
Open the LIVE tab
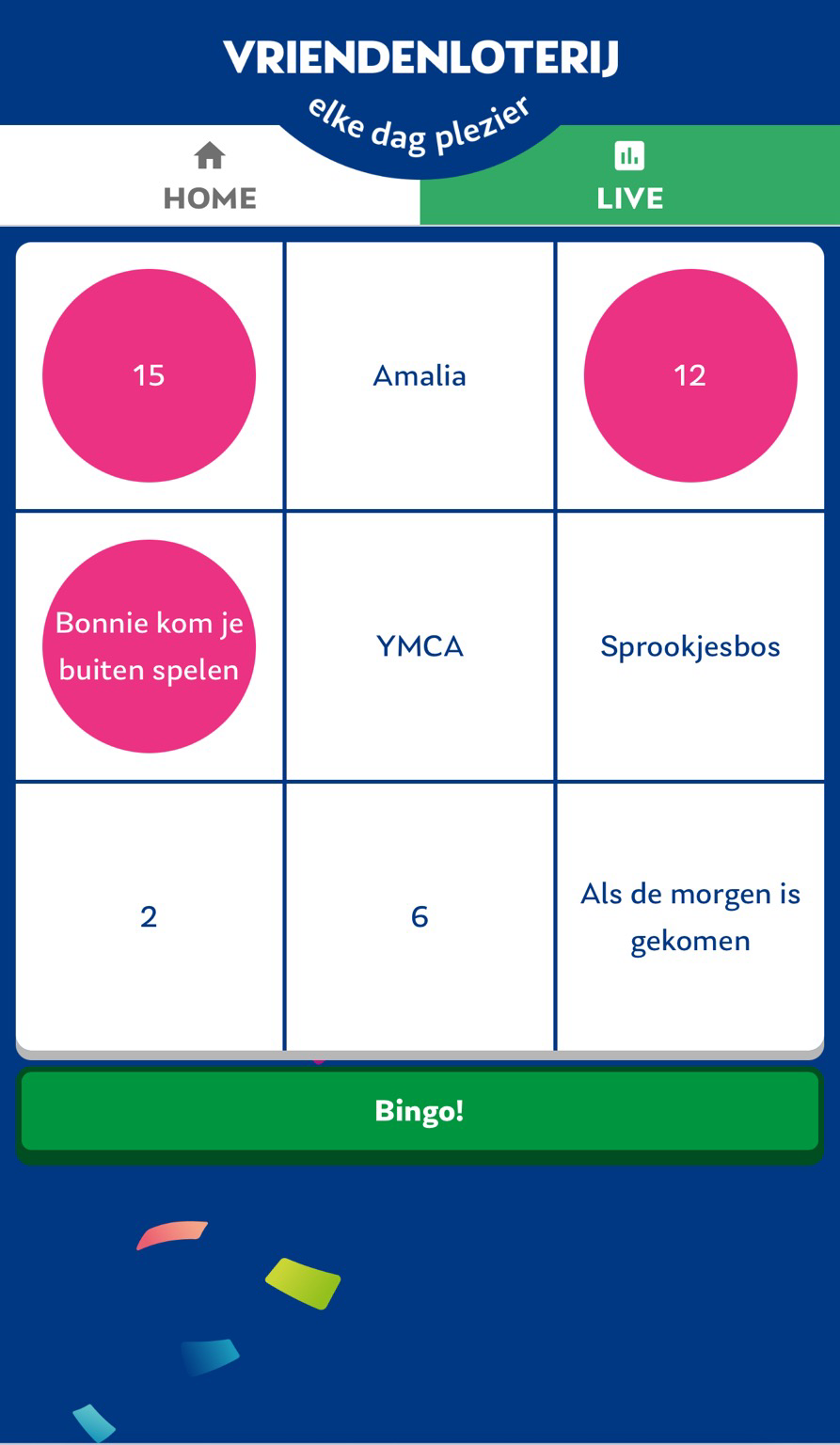coord(629,179)
